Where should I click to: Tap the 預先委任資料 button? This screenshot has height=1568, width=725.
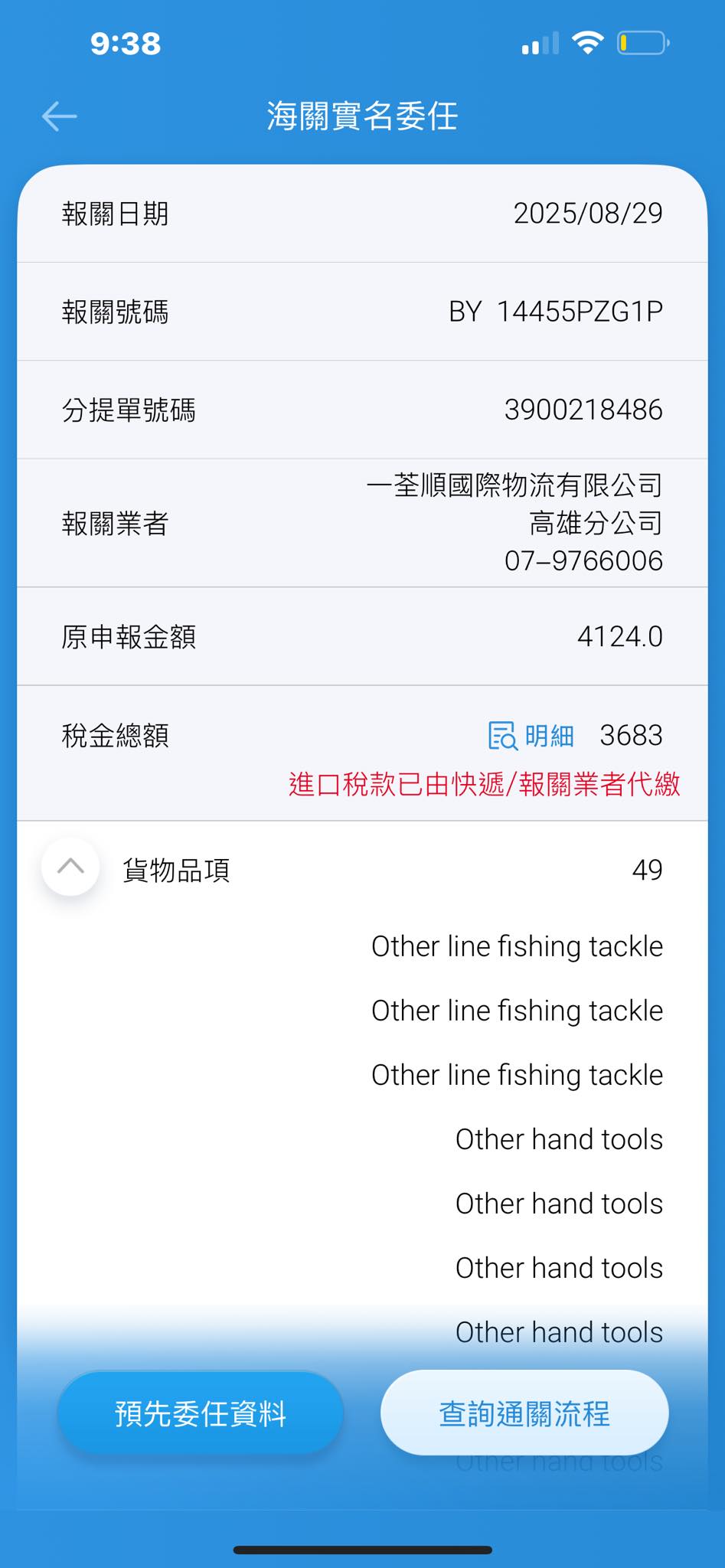point(201,1413)
